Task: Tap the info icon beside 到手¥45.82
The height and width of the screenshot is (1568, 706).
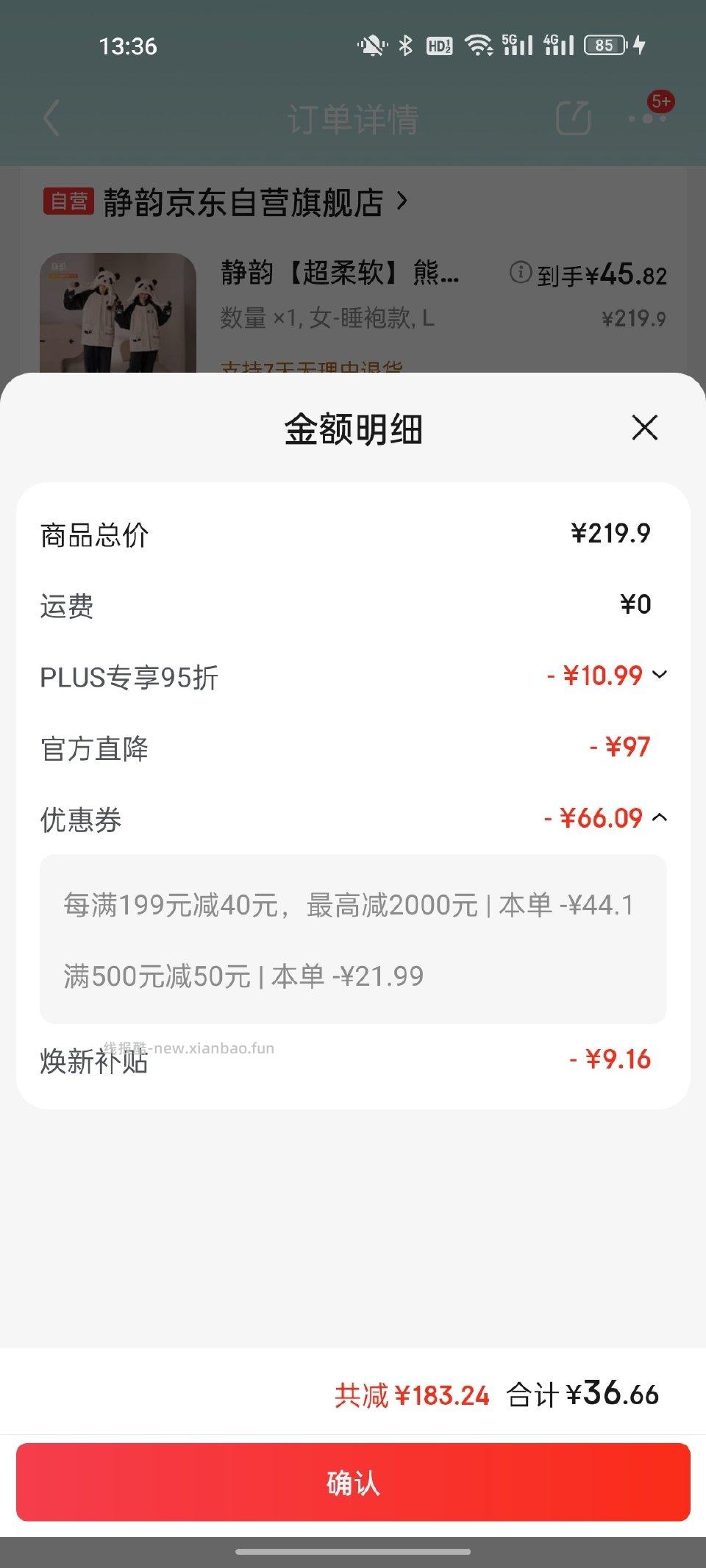Action: coord(521,273)
